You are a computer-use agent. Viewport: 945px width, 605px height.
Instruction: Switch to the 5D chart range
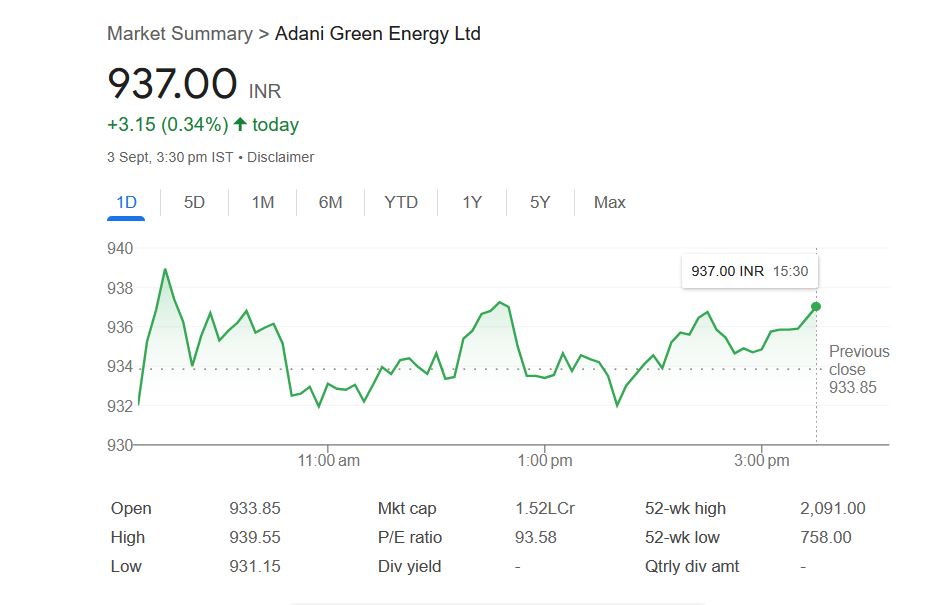coord(194,202)
